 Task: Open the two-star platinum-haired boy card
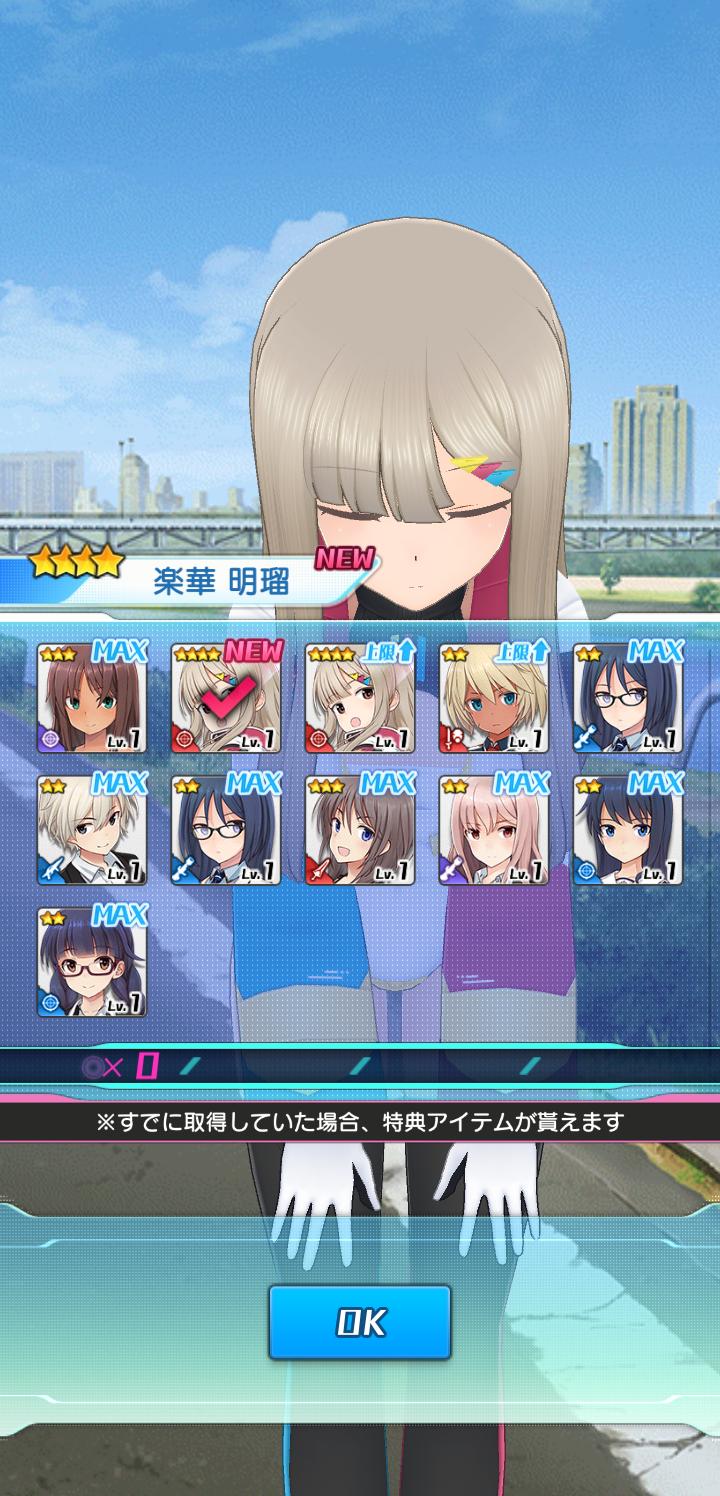coord(92,830)
